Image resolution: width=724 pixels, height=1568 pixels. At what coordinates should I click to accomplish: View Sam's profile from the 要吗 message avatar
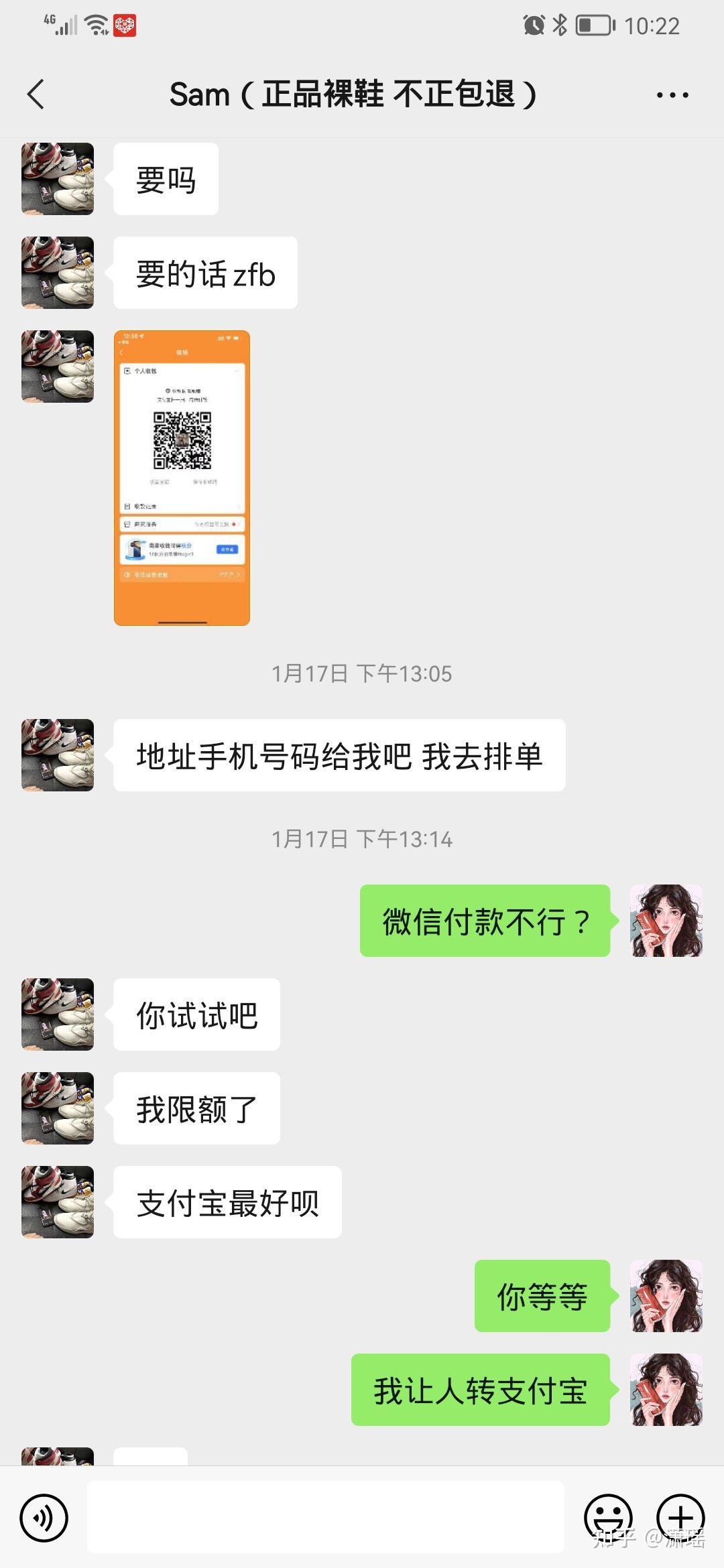(x=58, y=179)
